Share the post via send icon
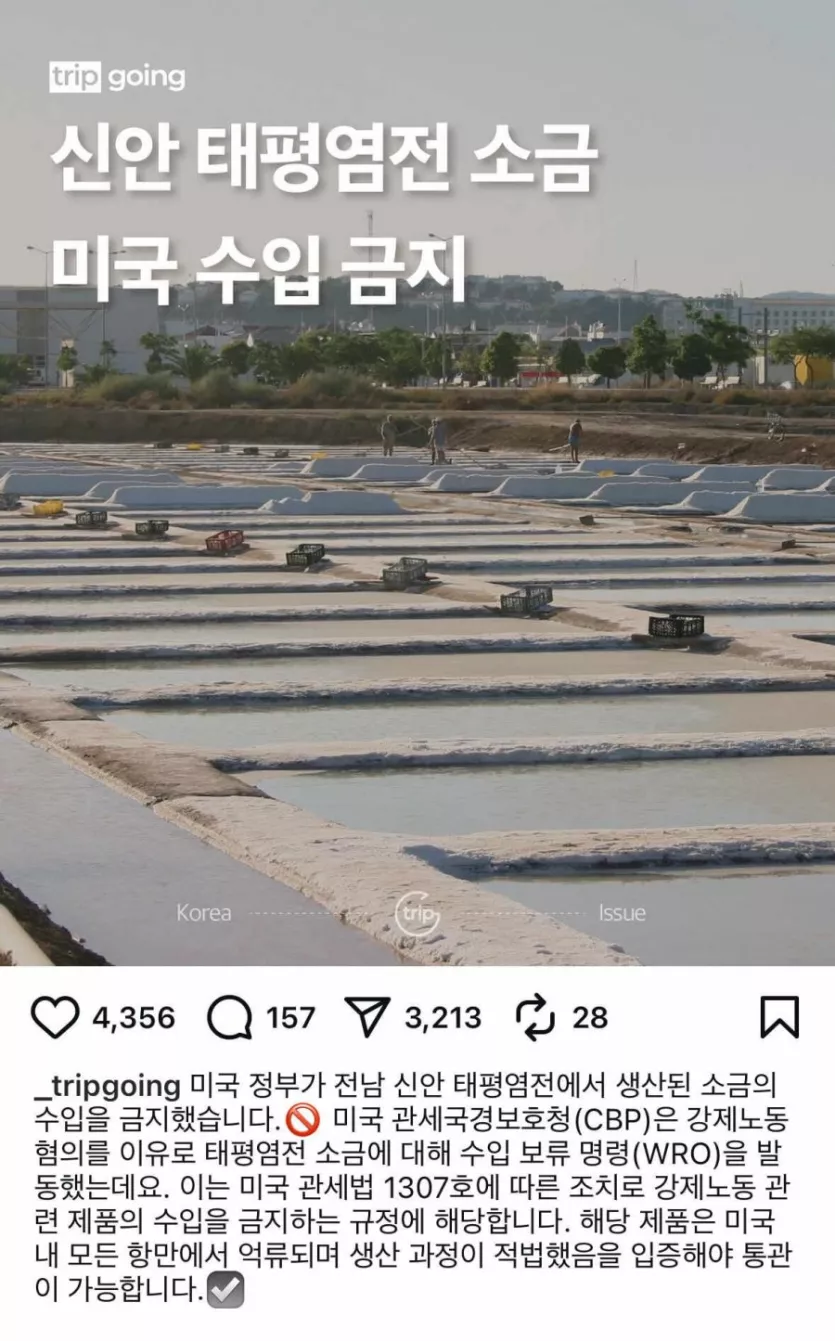This screenshot has width=835, height=1341. tap(367, 1017)
